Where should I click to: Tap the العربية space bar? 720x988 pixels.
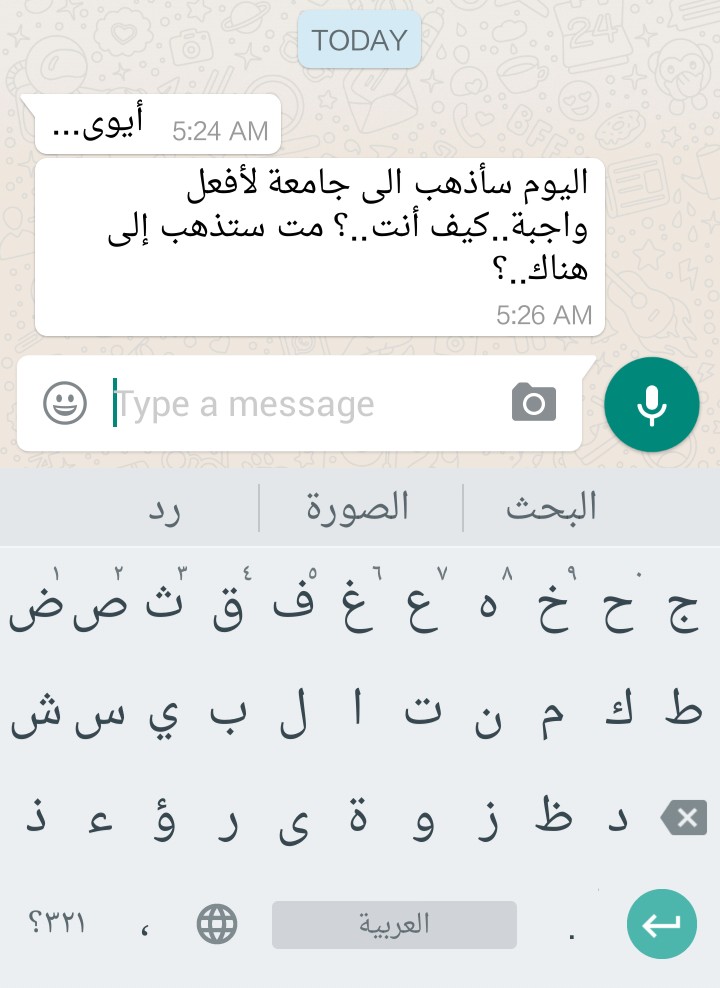(x=394, y=925)
